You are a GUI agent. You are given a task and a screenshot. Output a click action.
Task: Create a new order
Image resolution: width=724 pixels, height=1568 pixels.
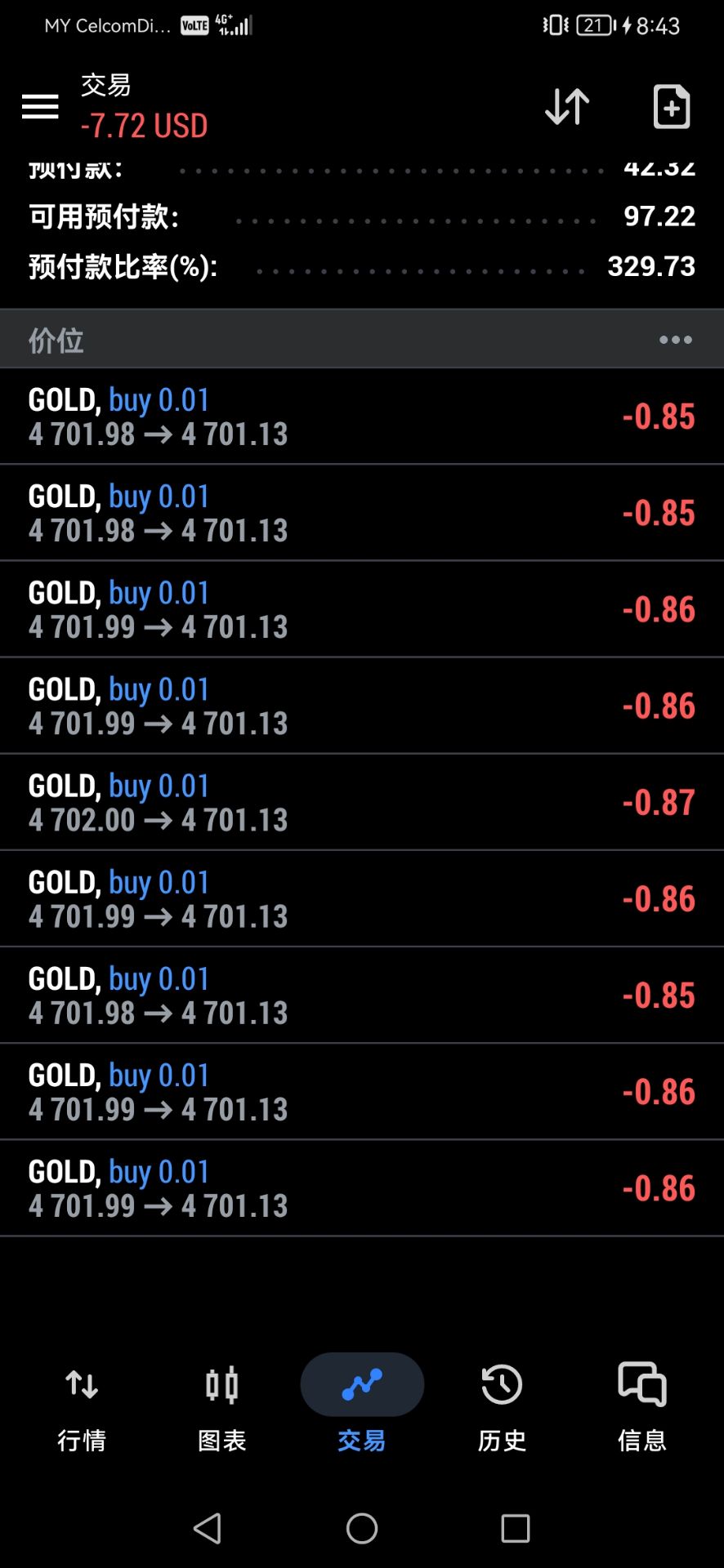[x=672, y=106]
